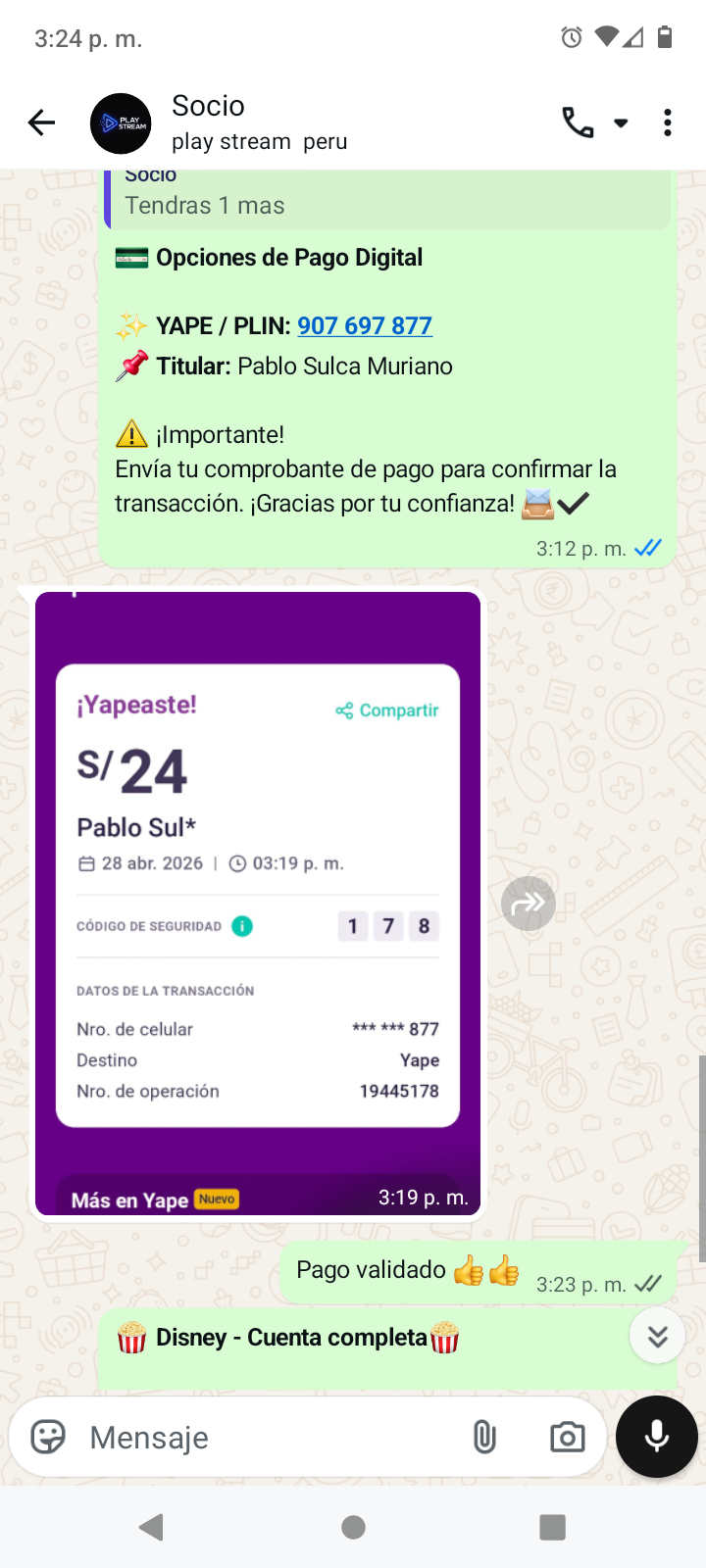The height and width of the screenshot is (1568, 706).
Task: Expand the call options dropdown arrow
Action: point(621,123)
